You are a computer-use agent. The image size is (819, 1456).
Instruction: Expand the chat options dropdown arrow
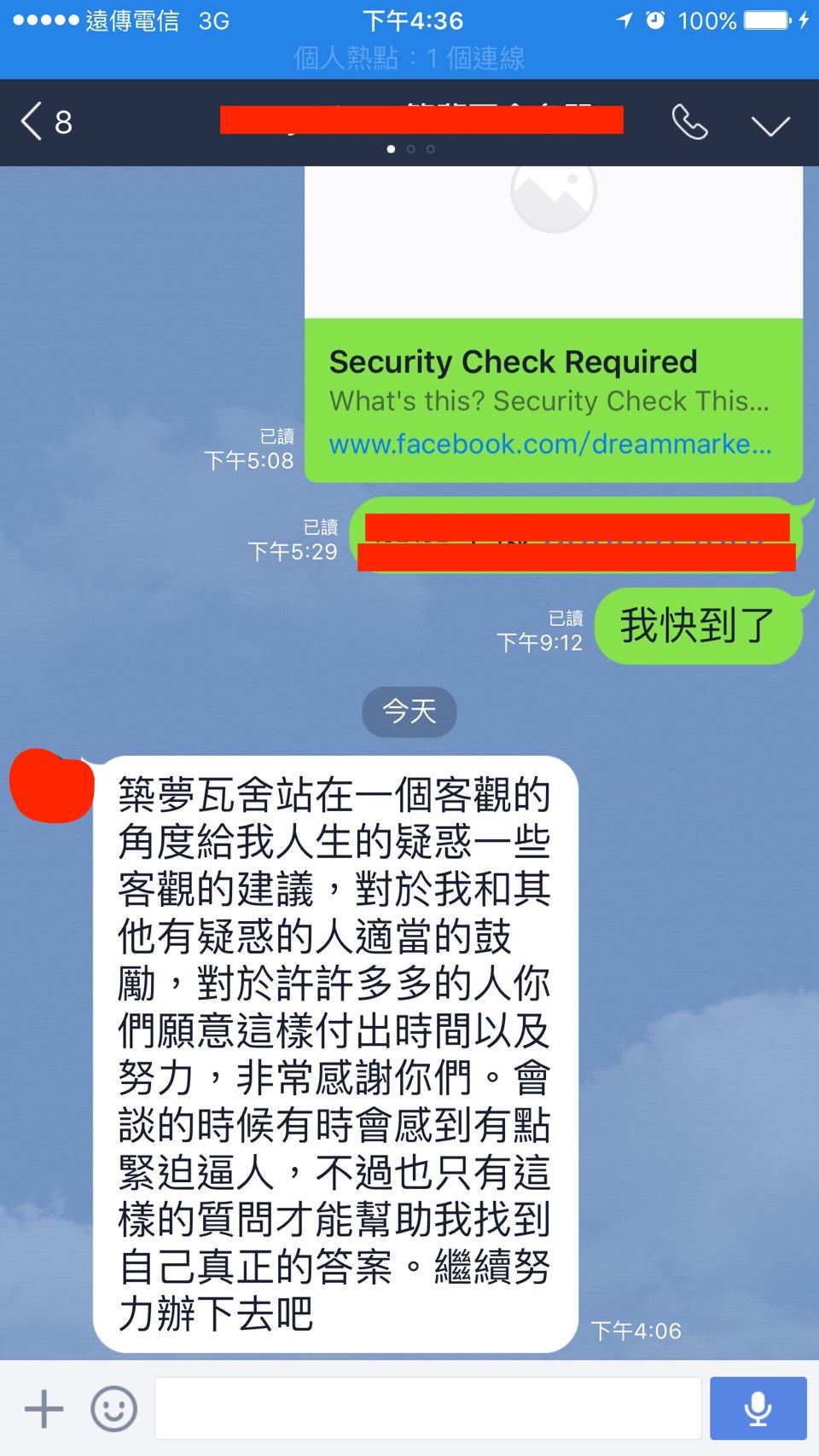tap(770, 125)
